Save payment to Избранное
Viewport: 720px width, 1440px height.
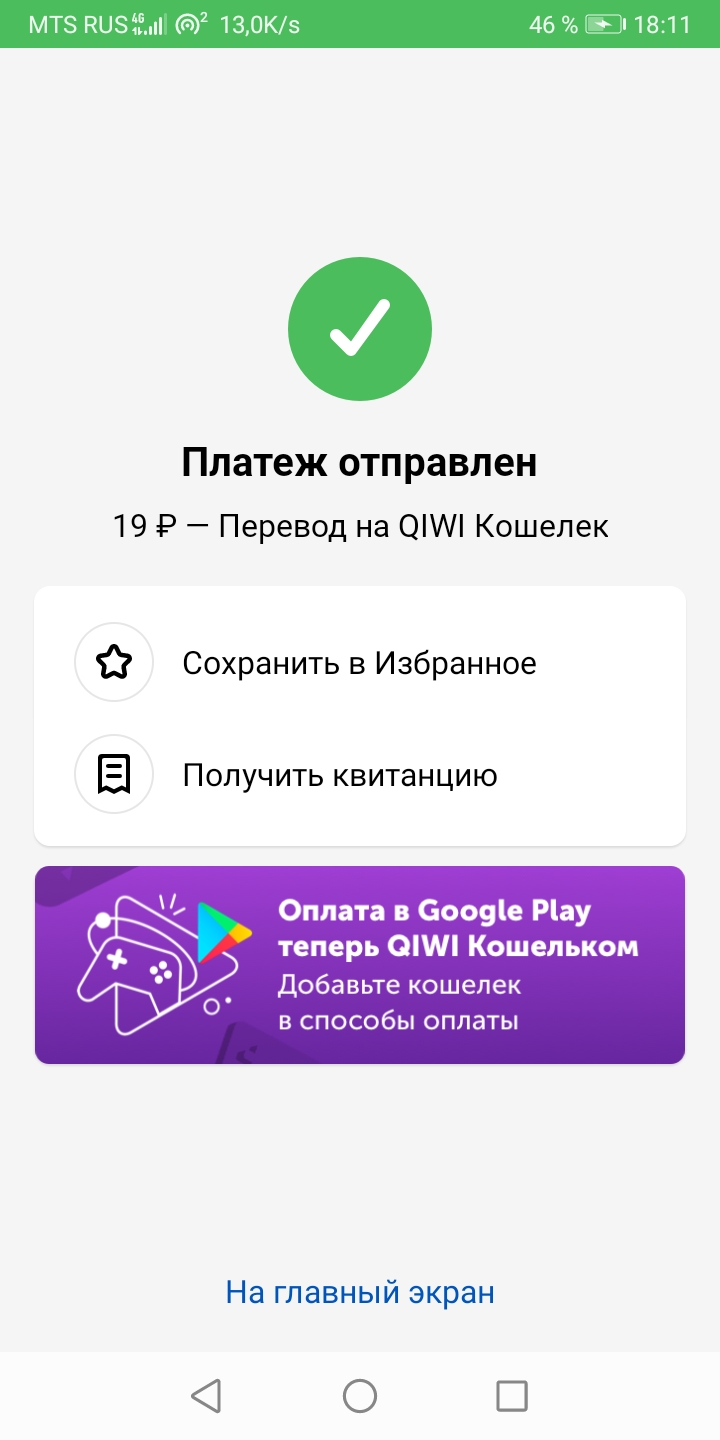pyautogui.click(x=358, y=663)
